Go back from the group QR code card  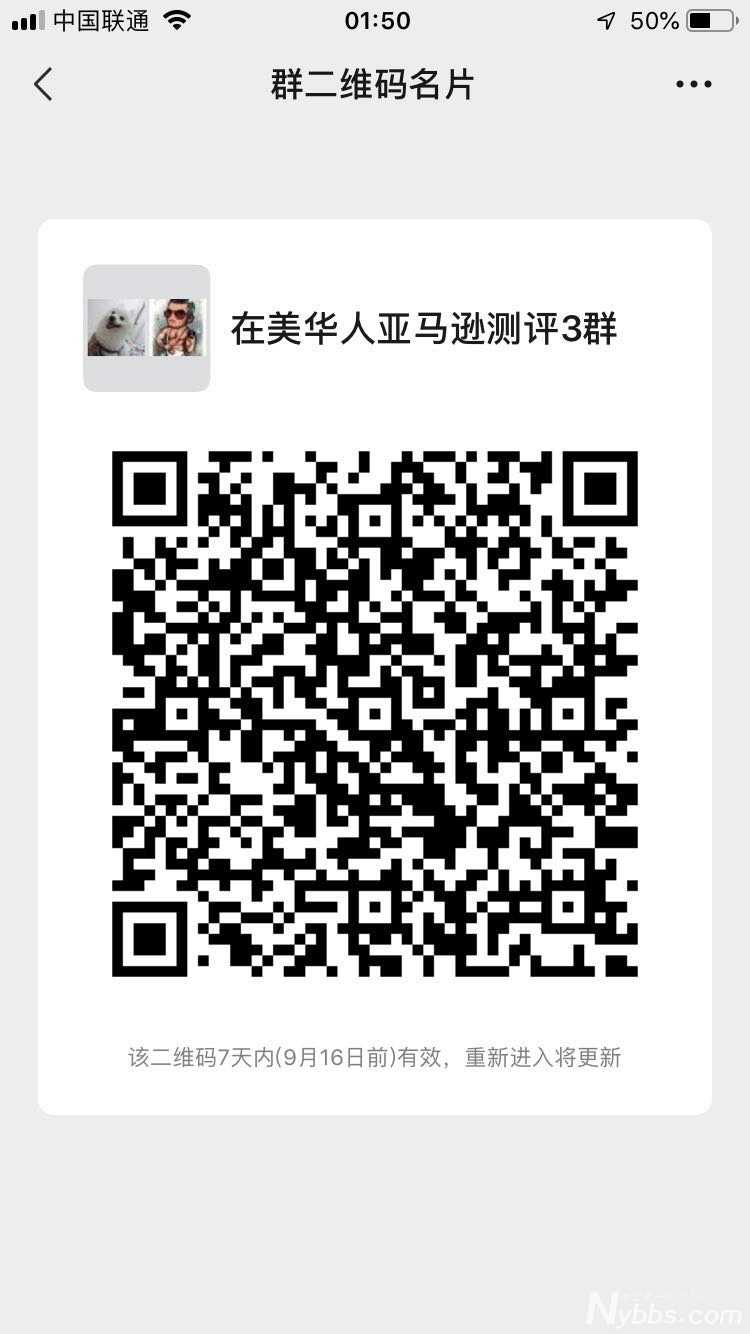pyautogui.click(x=43, y=85)
